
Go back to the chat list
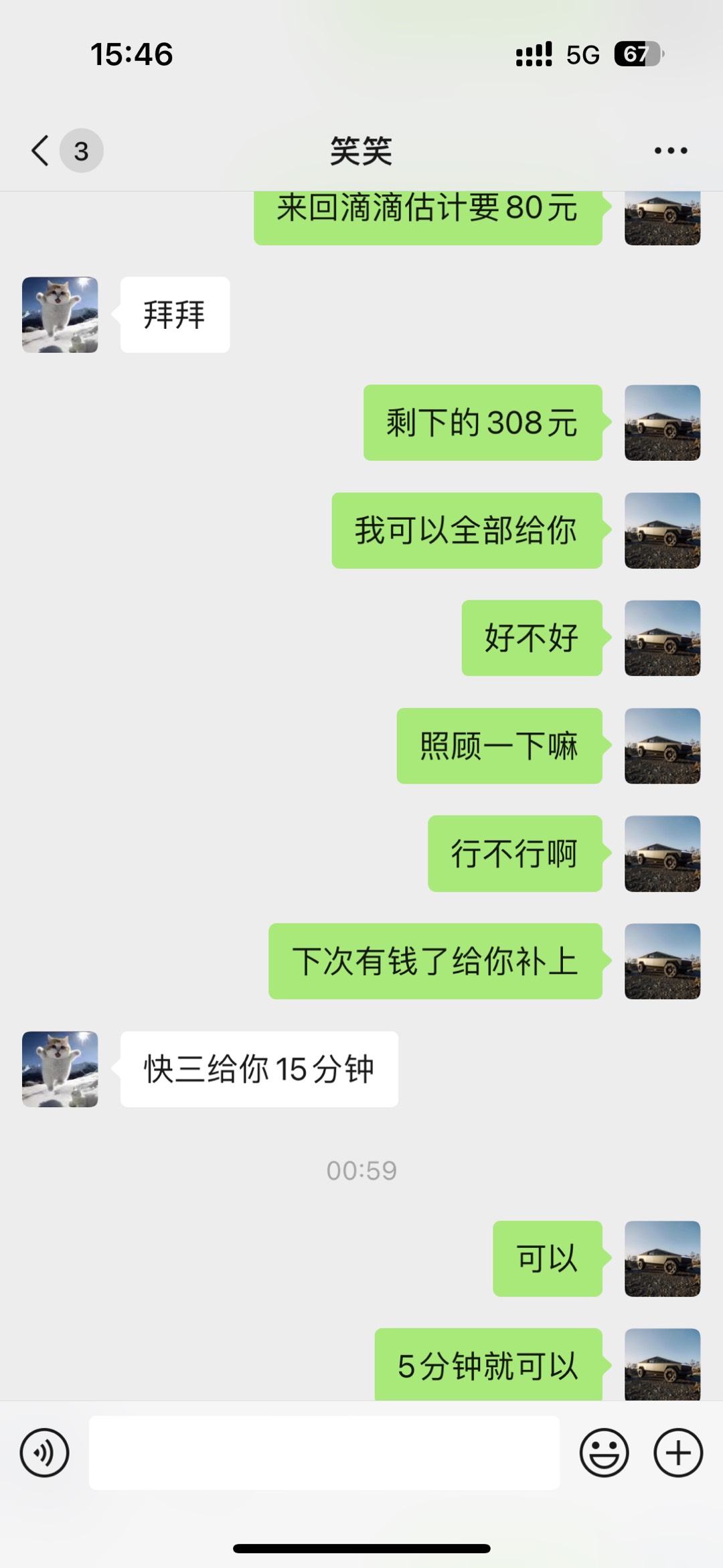click(42, 150)
